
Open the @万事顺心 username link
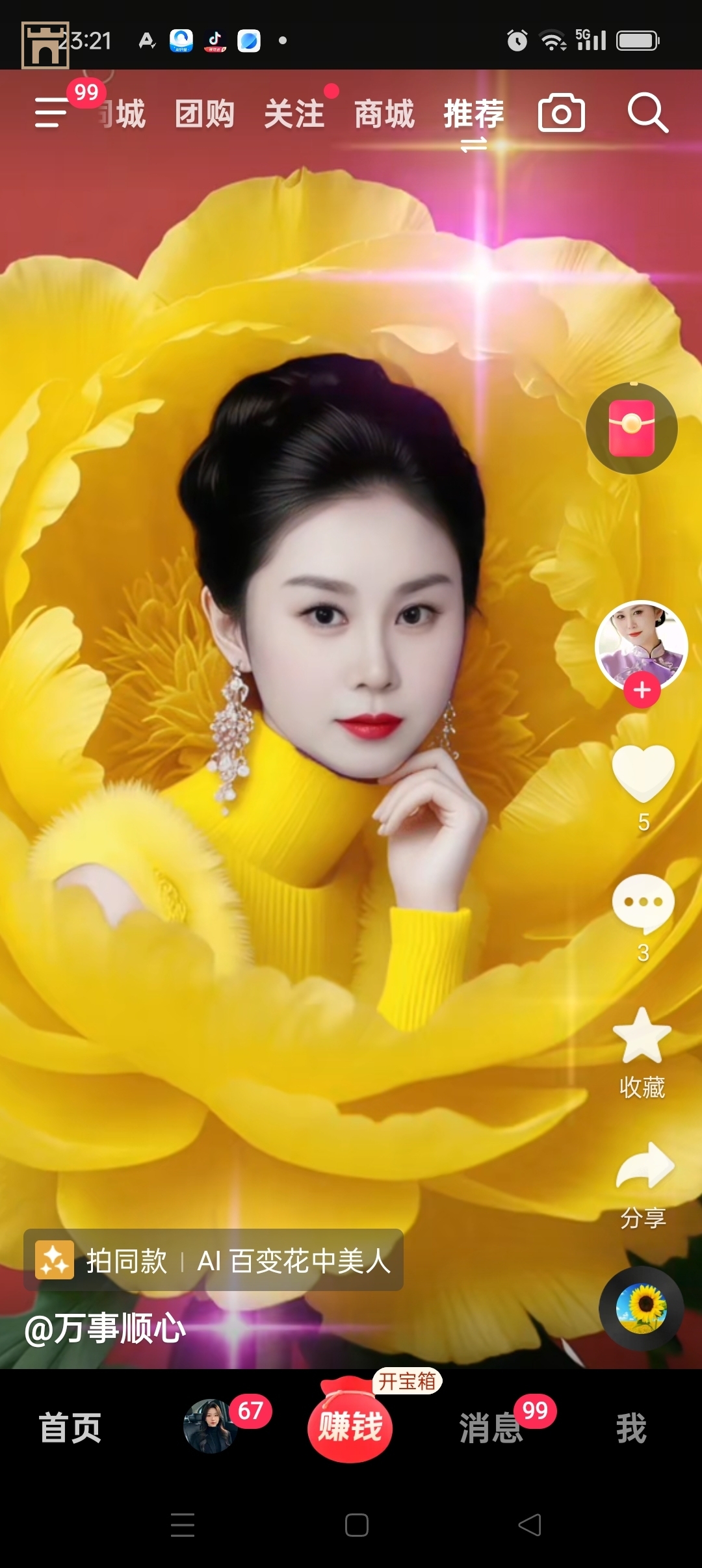click(x=105, y=1328)
